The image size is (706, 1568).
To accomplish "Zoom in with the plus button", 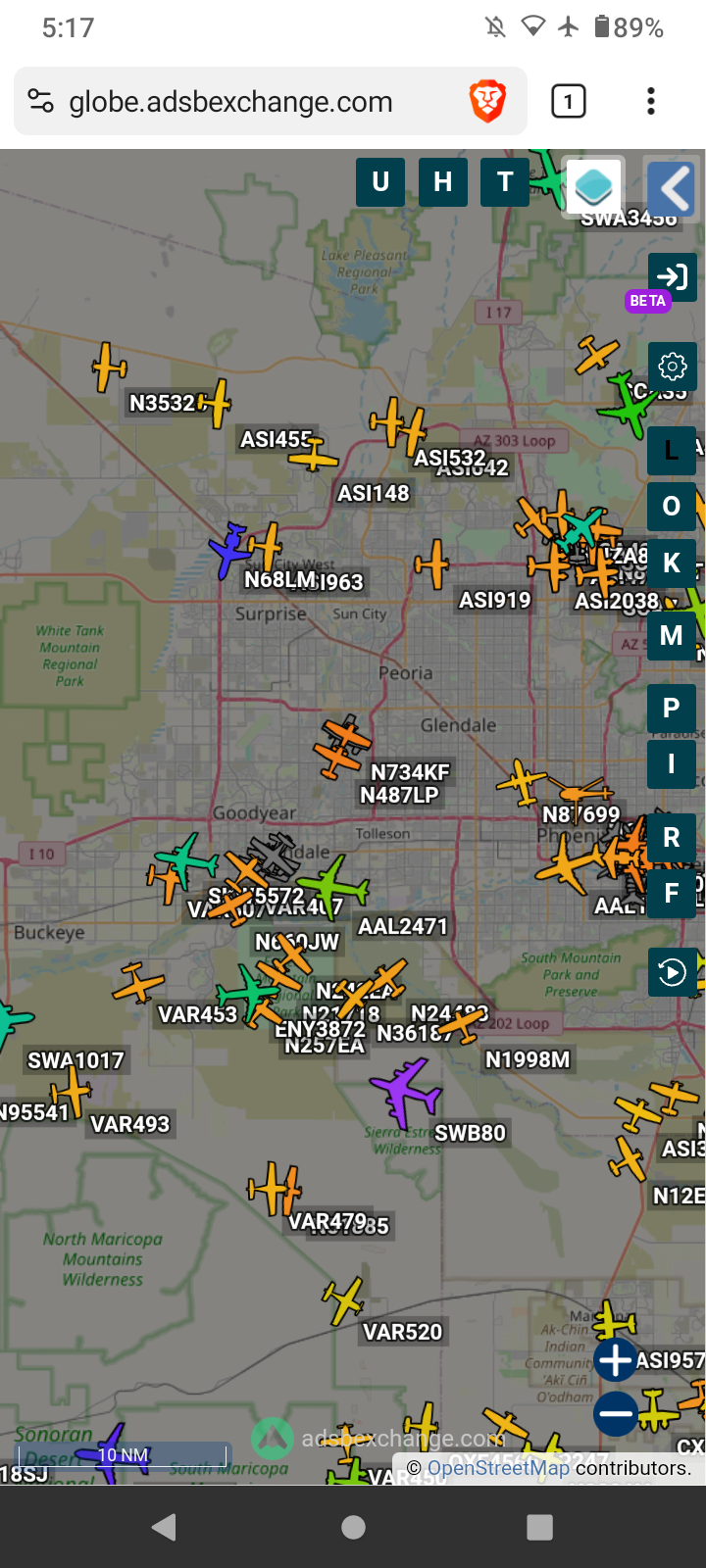I will (616, 1360).
